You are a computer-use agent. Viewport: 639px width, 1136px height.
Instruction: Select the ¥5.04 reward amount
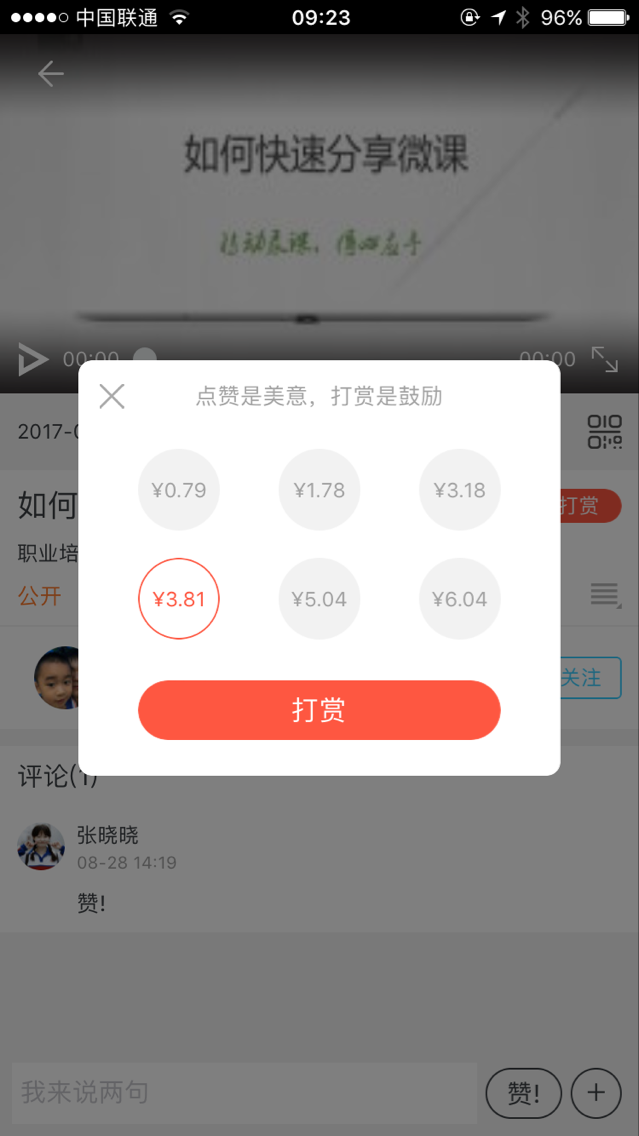tap(319, 599)
